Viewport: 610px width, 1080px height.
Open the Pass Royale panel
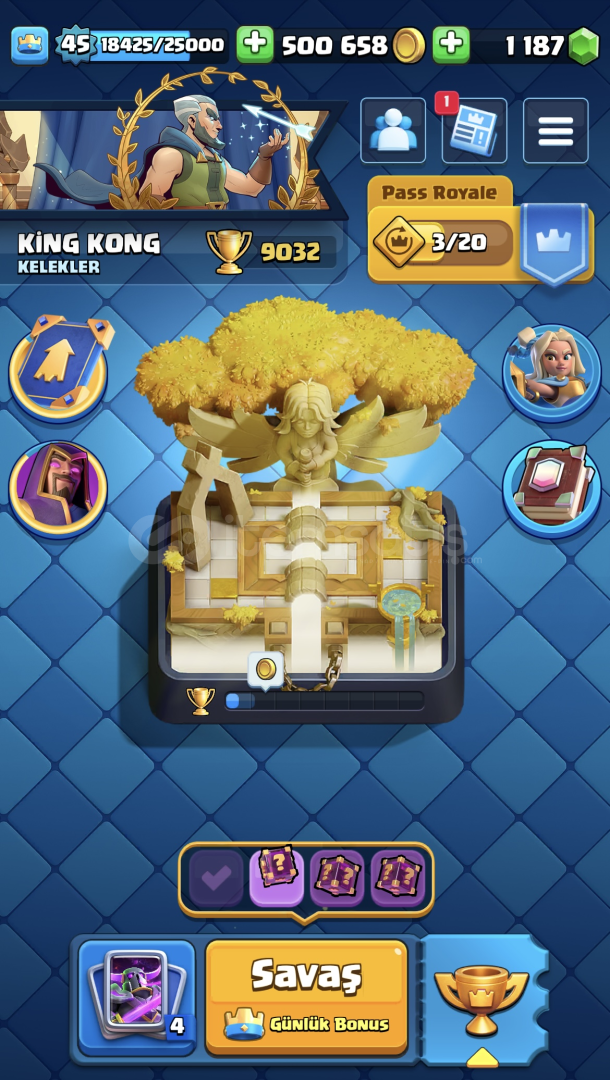pyautogui.click(x=480, y=229)
